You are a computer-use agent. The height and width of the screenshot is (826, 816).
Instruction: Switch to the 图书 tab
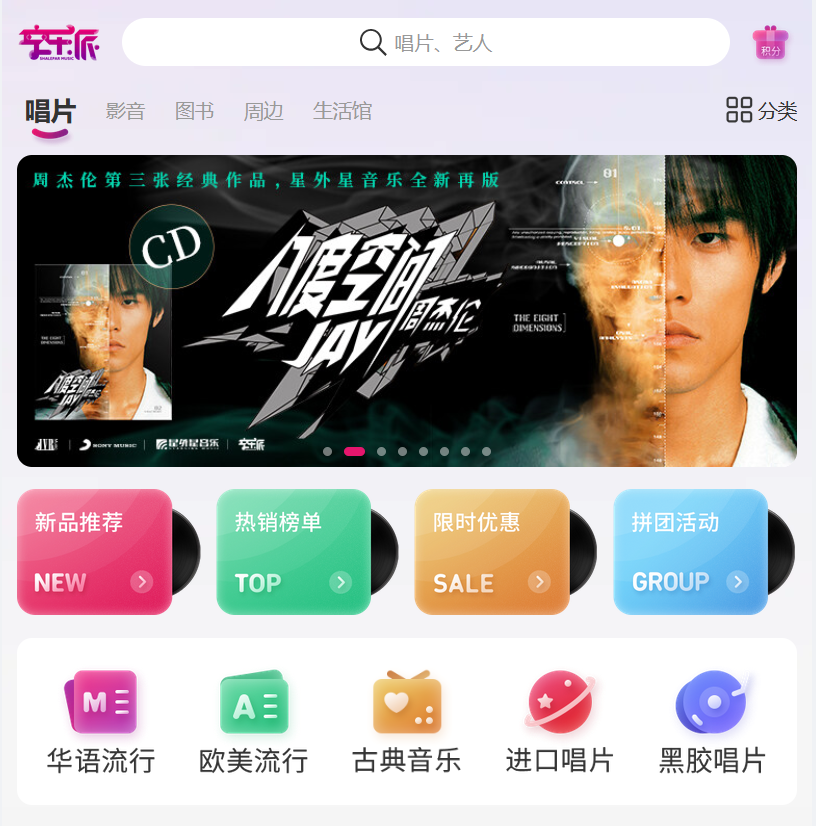click(194, 111)
